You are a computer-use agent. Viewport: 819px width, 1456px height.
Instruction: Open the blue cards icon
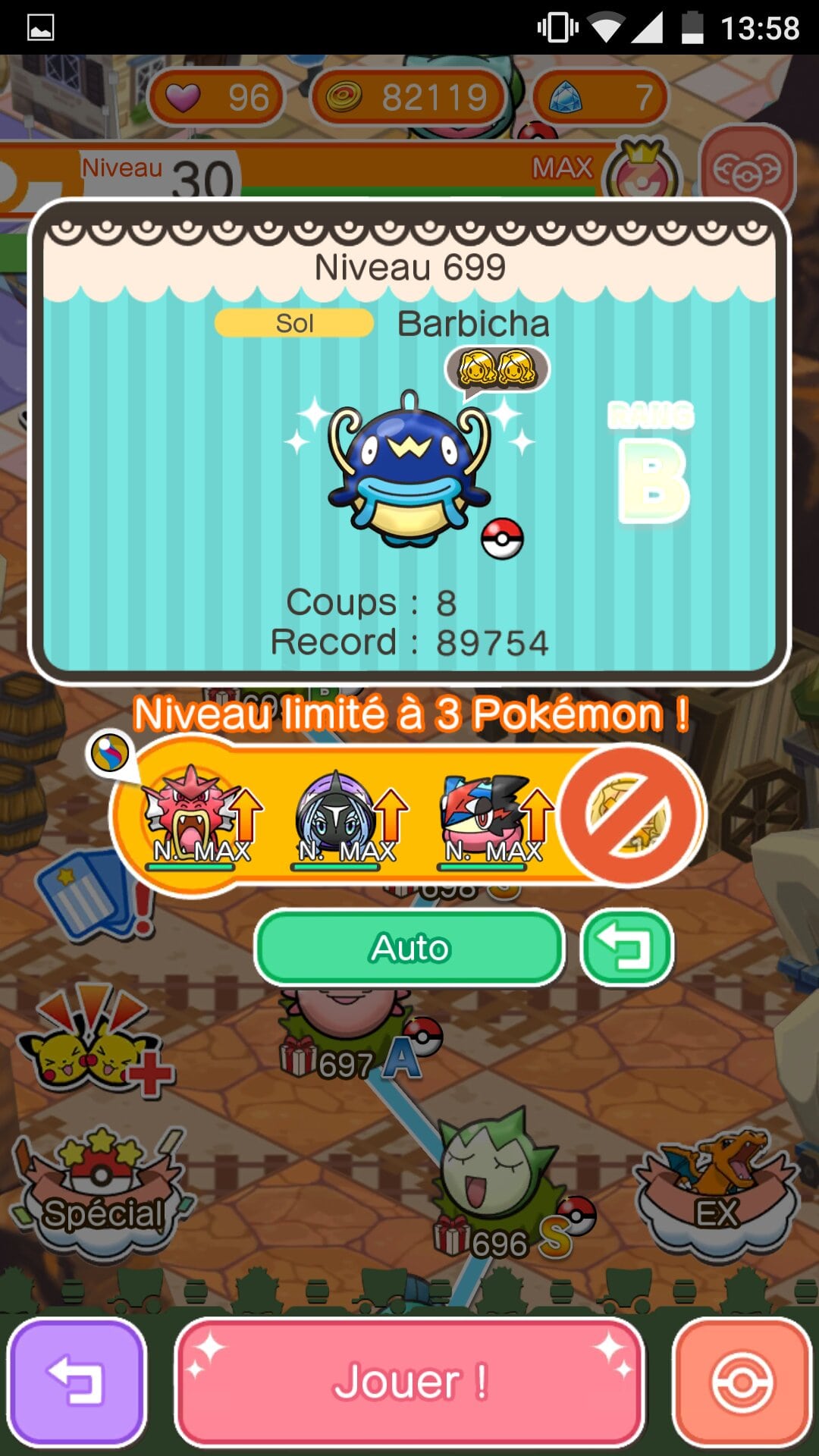click(89, 896)
